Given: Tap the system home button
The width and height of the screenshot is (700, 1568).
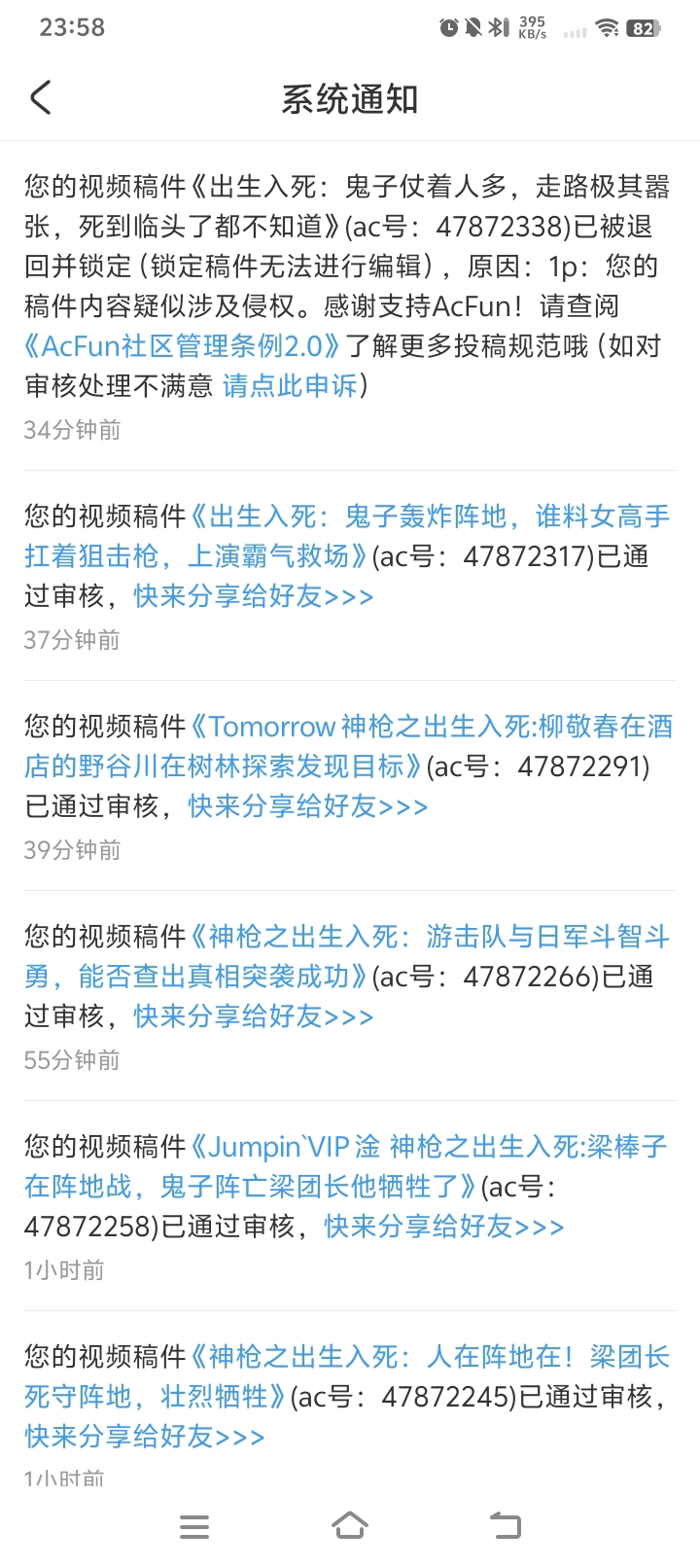Looking at the screenshot, I should click(x=350, y=1525).
